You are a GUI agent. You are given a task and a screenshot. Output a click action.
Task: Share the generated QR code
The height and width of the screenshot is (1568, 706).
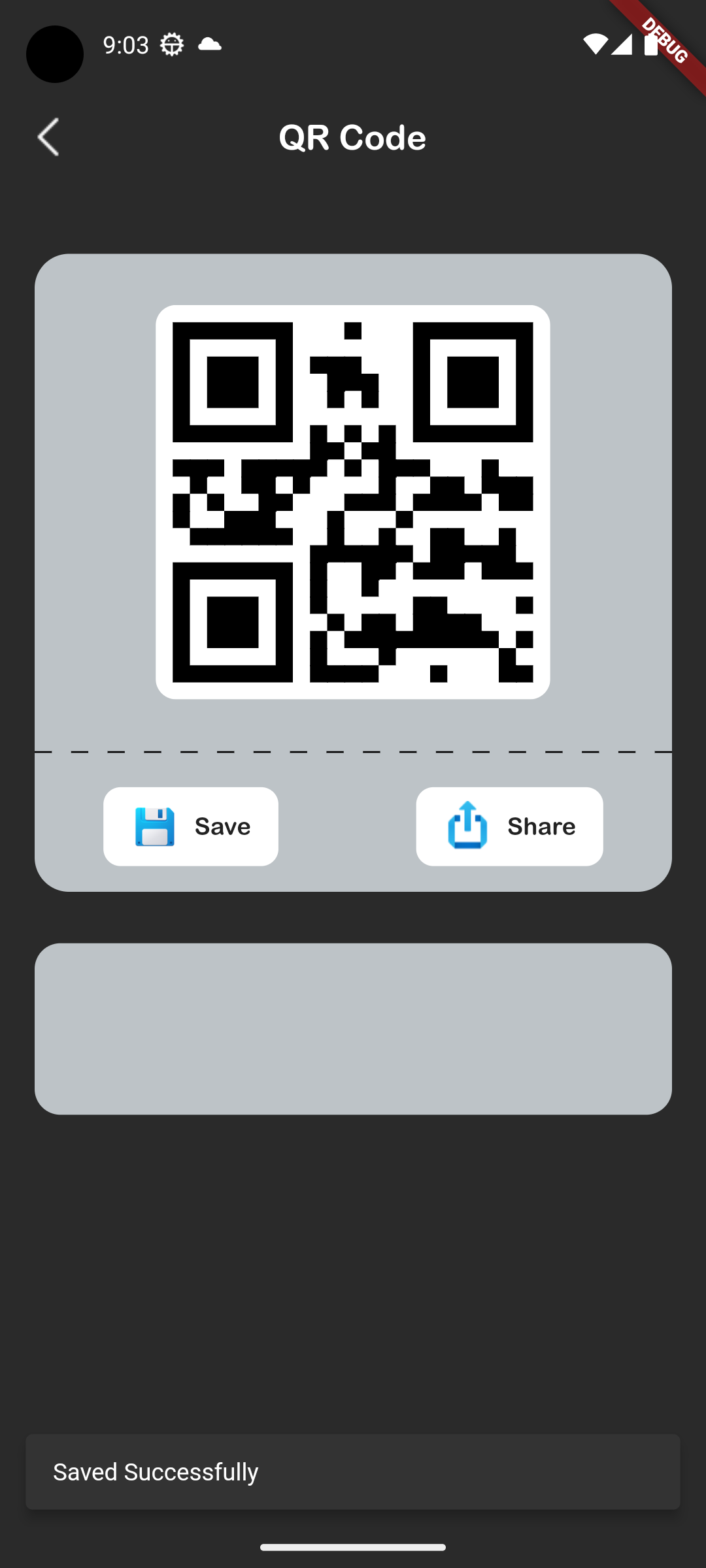click(x=509, y=826)
